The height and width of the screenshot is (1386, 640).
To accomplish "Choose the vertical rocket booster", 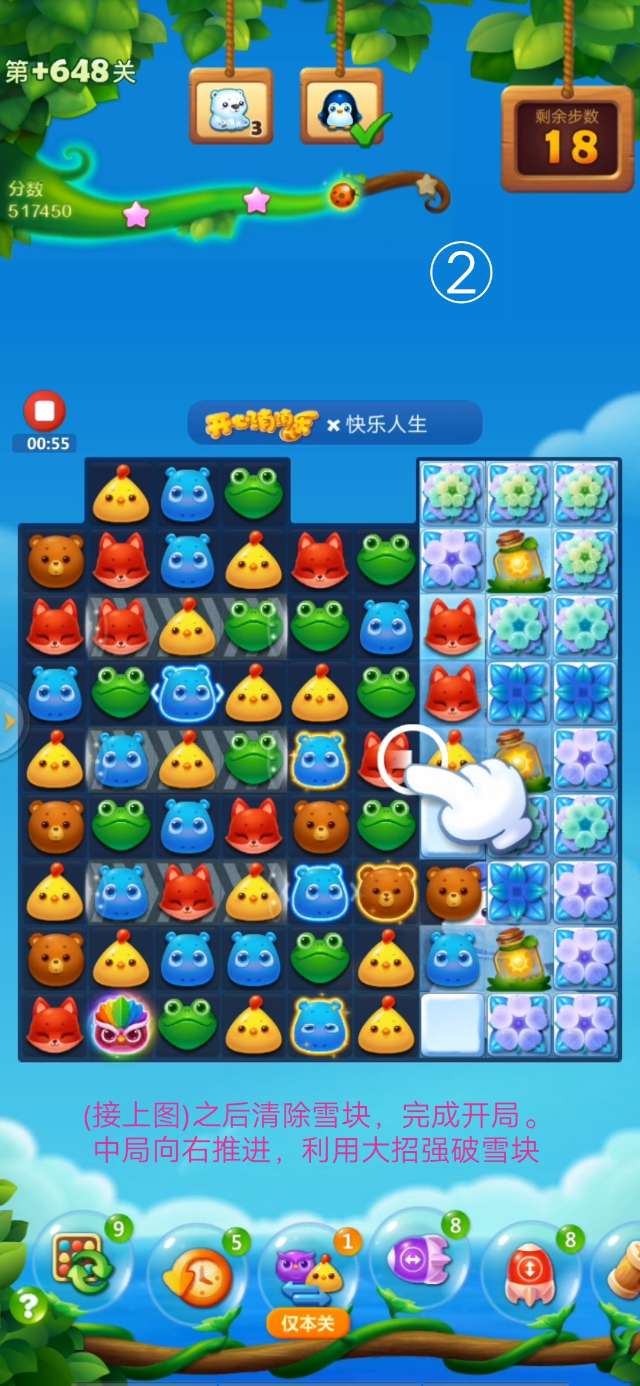I will coord(530,1272).
